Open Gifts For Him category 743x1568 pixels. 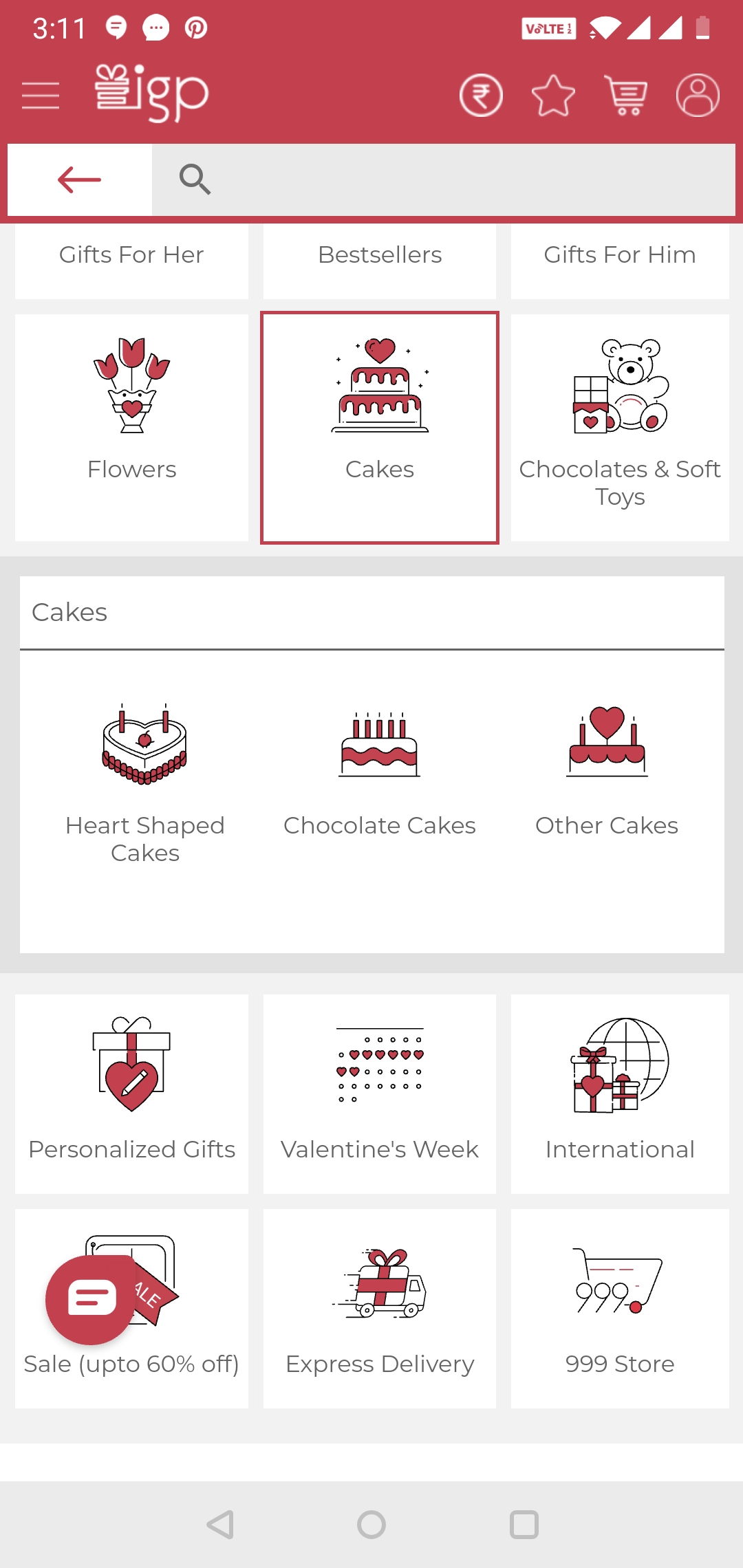tap(620, 256)
